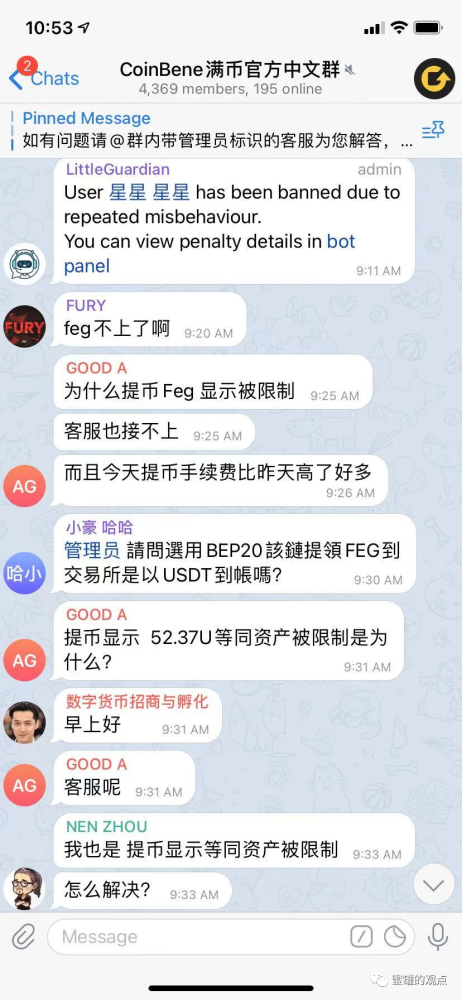Open the sticker panel icon
Screen dimensions: 462x1000
pos(395,936)
